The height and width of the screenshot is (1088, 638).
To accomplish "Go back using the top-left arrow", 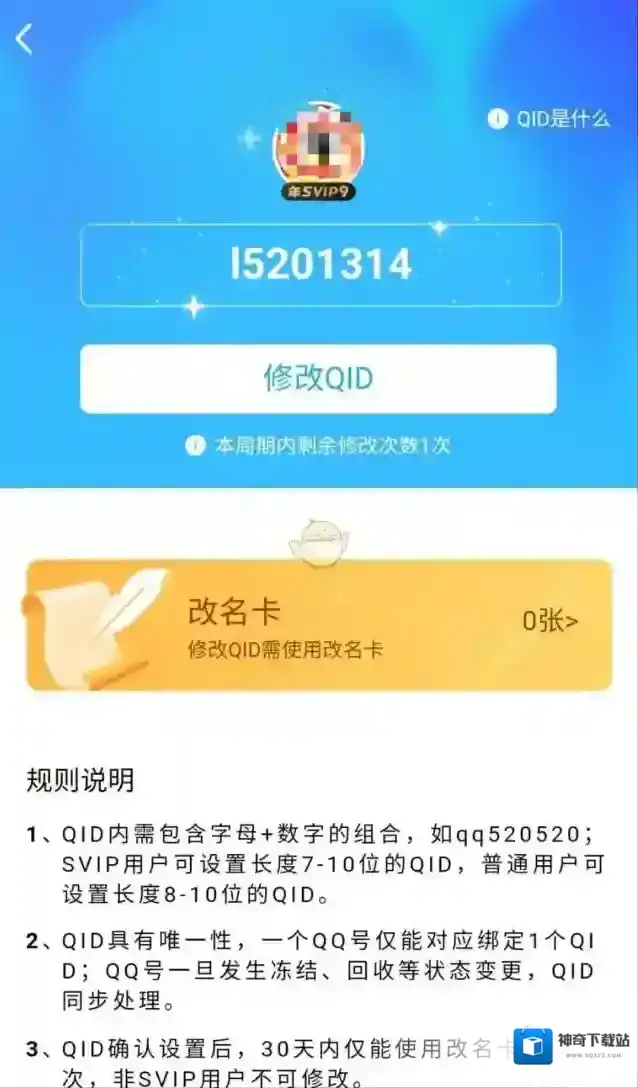I will [x=25, y=39].
